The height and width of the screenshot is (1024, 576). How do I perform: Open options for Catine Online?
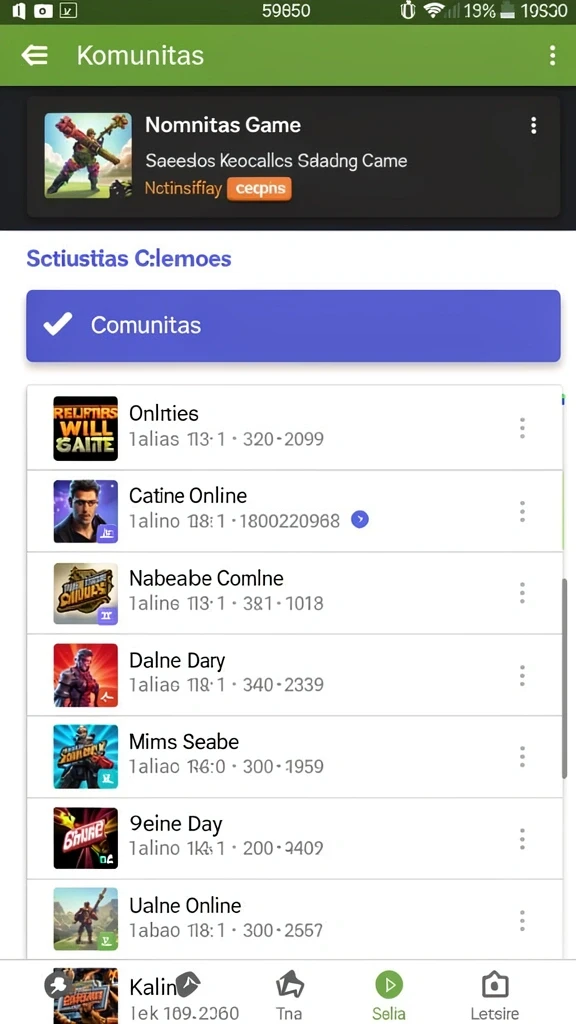coord(522,511)
